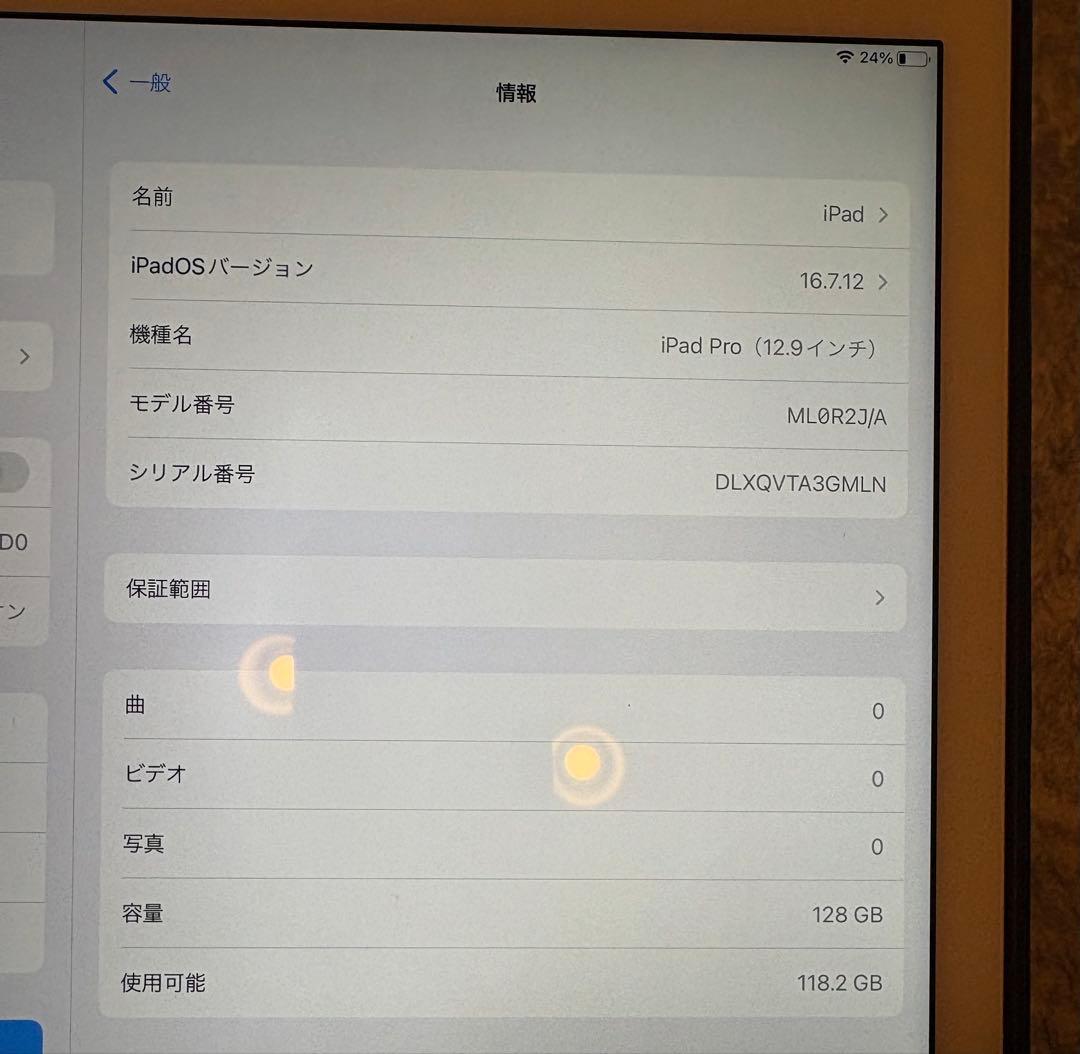Open iPadOSバージョン 16.7.12 details

click(508, 275)
